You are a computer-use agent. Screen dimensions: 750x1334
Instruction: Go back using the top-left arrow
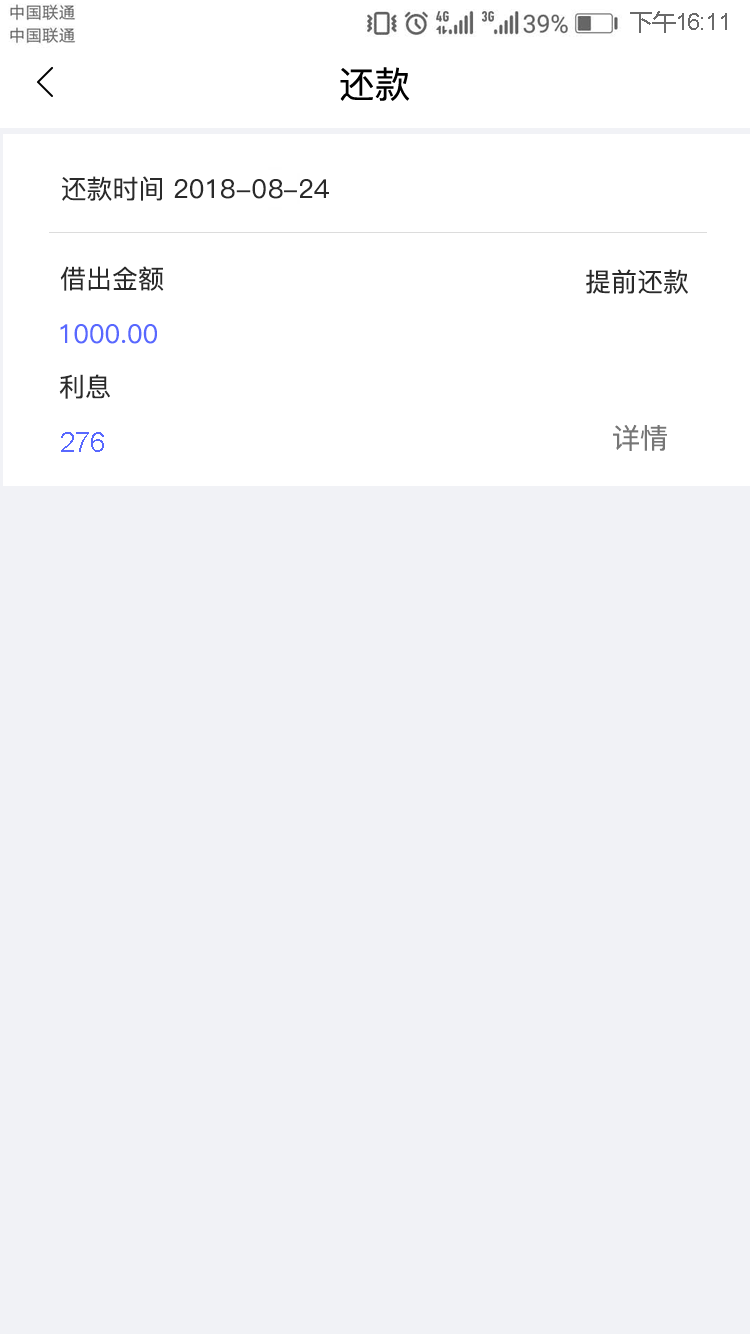[x=45, y=82]
